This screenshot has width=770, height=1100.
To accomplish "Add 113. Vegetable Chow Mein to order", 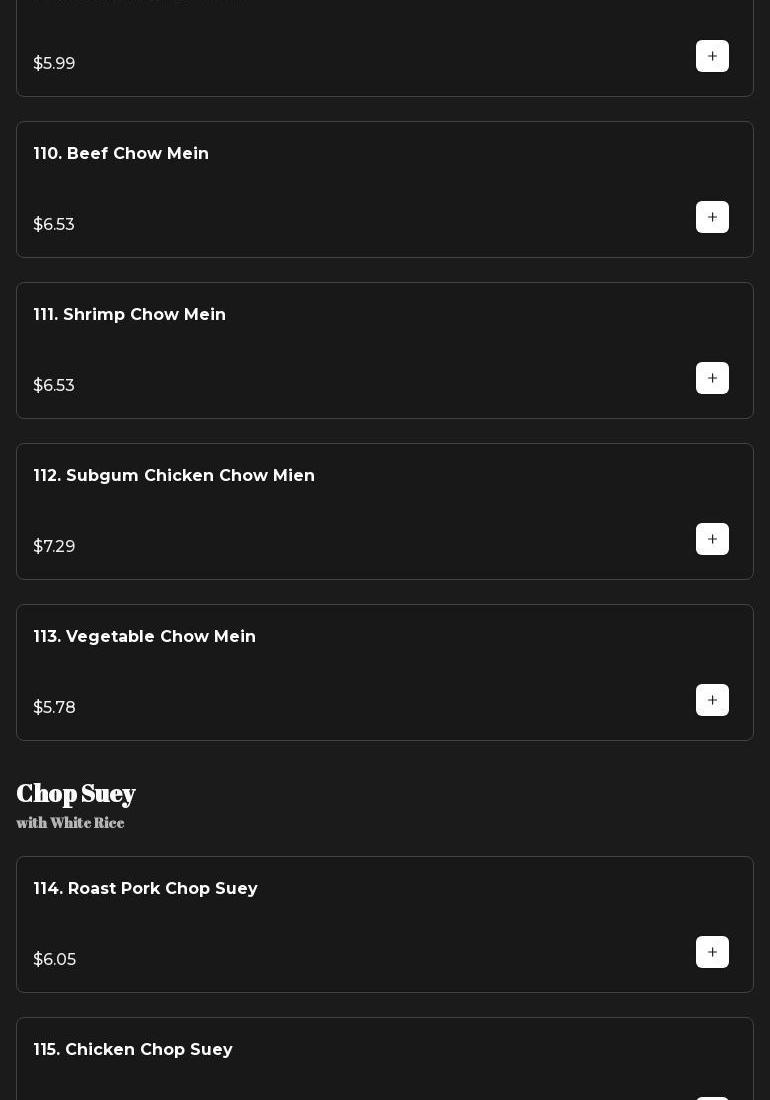I will coord(712,700).
